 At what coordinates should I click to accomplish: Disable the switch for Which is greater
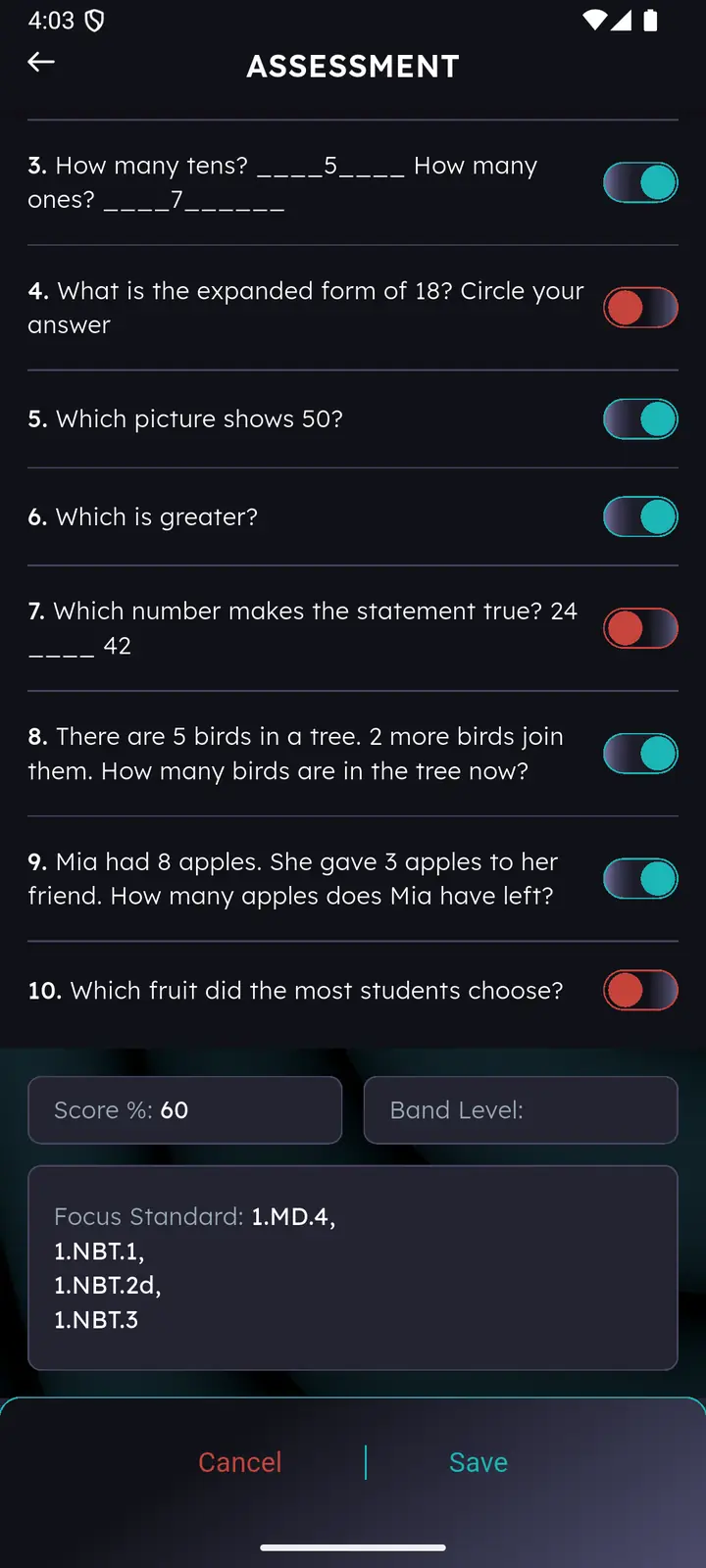(640, 517)
